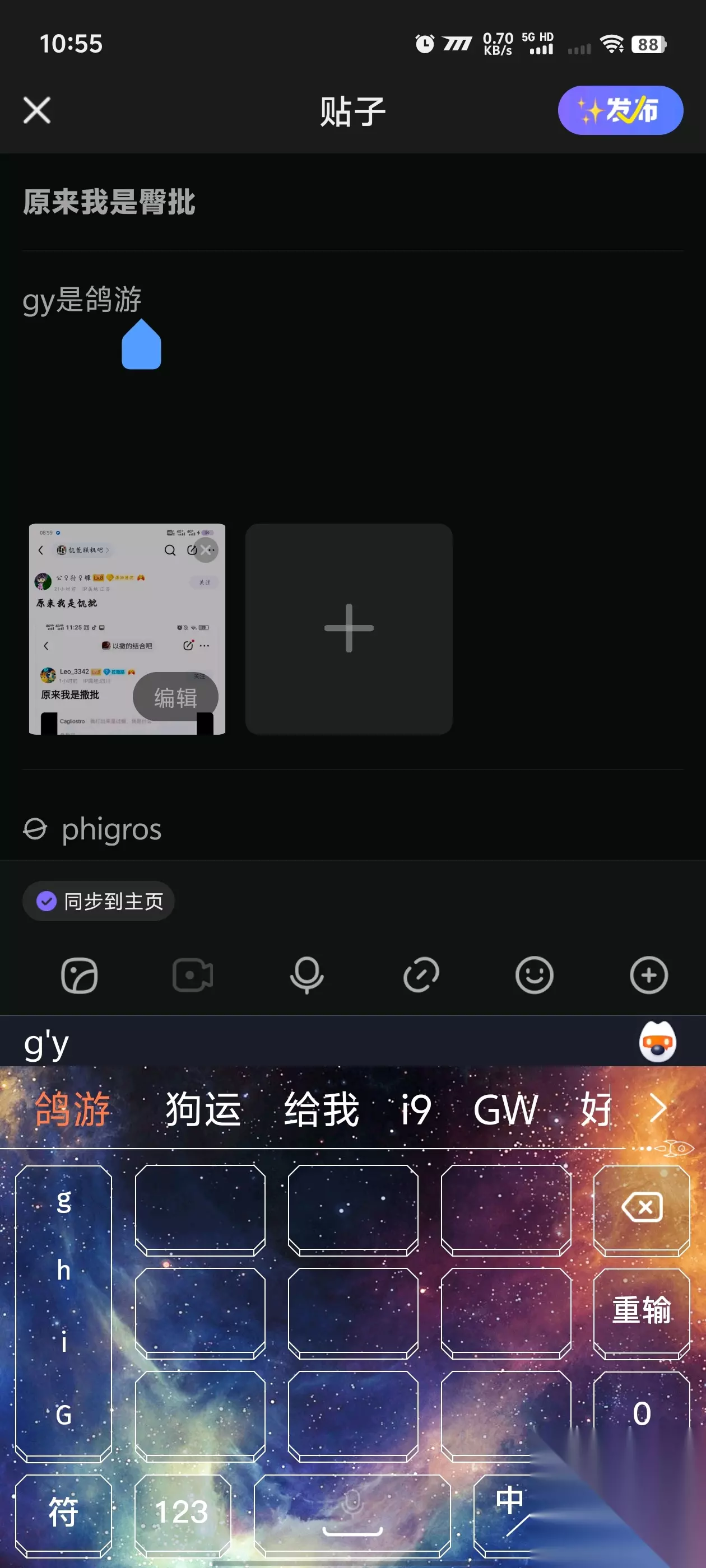Record voice with microphone icon
706x1568 pixels.
coord(306,975)
